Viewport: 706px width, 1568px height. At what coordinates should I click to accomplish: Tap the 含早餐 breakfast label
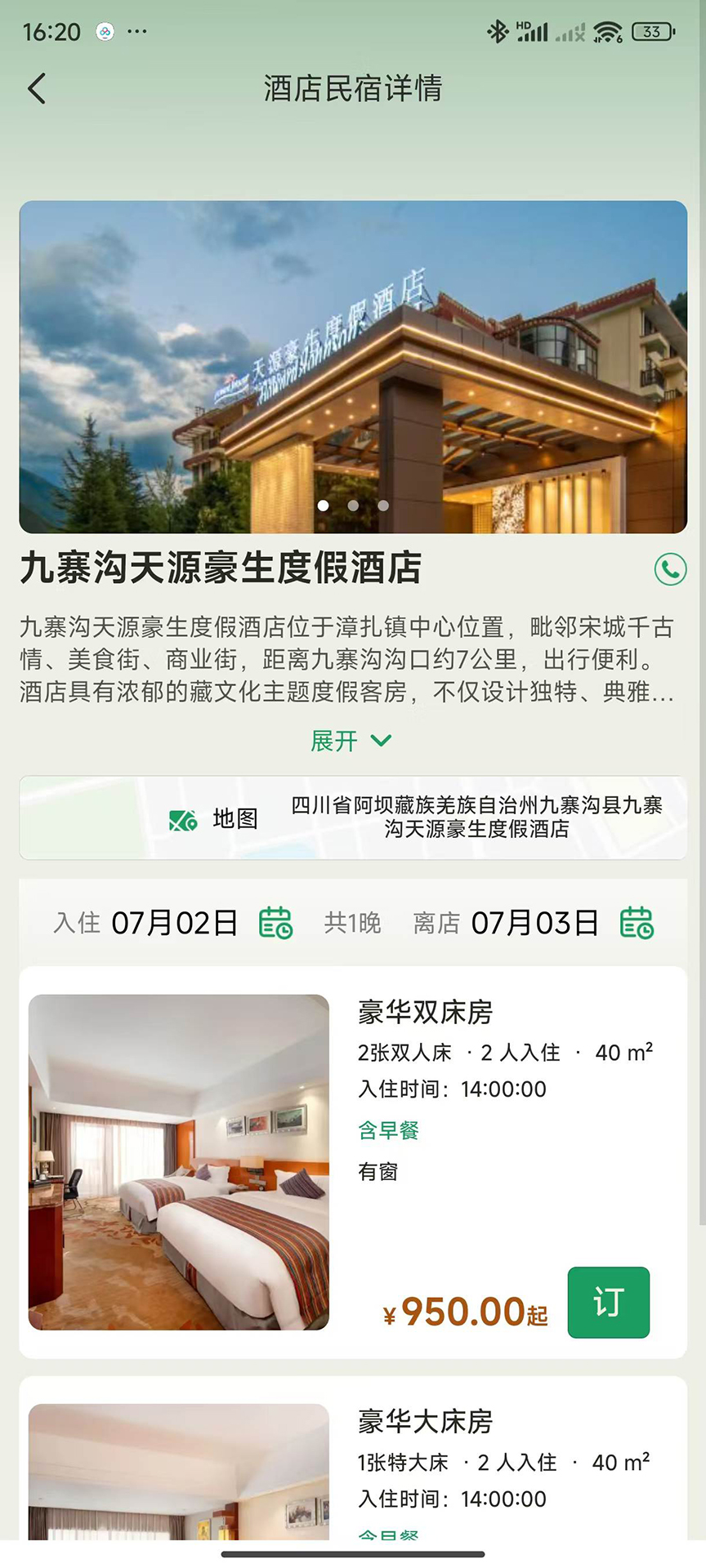point(389,1129)
